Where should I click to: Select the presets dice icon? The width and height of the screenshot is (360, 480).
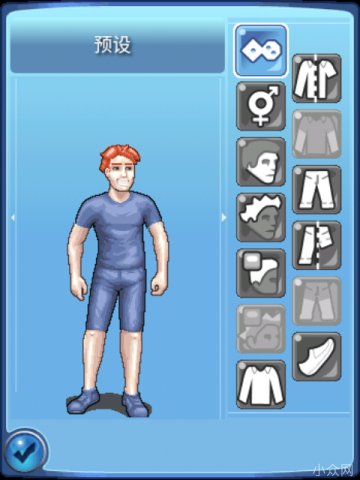pyautogui.click(x=261, y=50)
